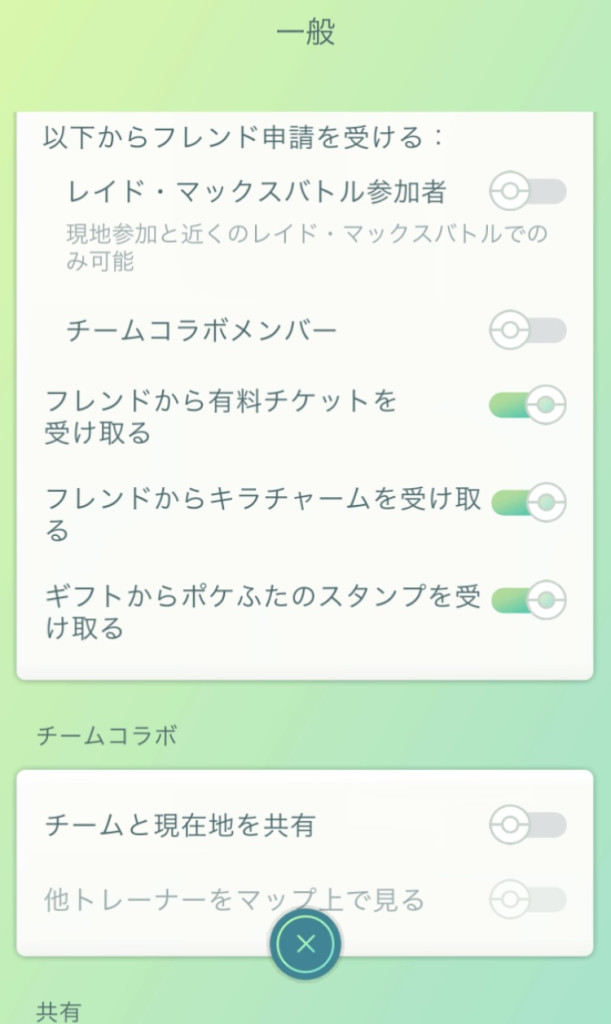Image resolution: width=611 pixels, height=1024 pixels.
Task: Turn on チームと現在地を共有
Action: (528, 825)
